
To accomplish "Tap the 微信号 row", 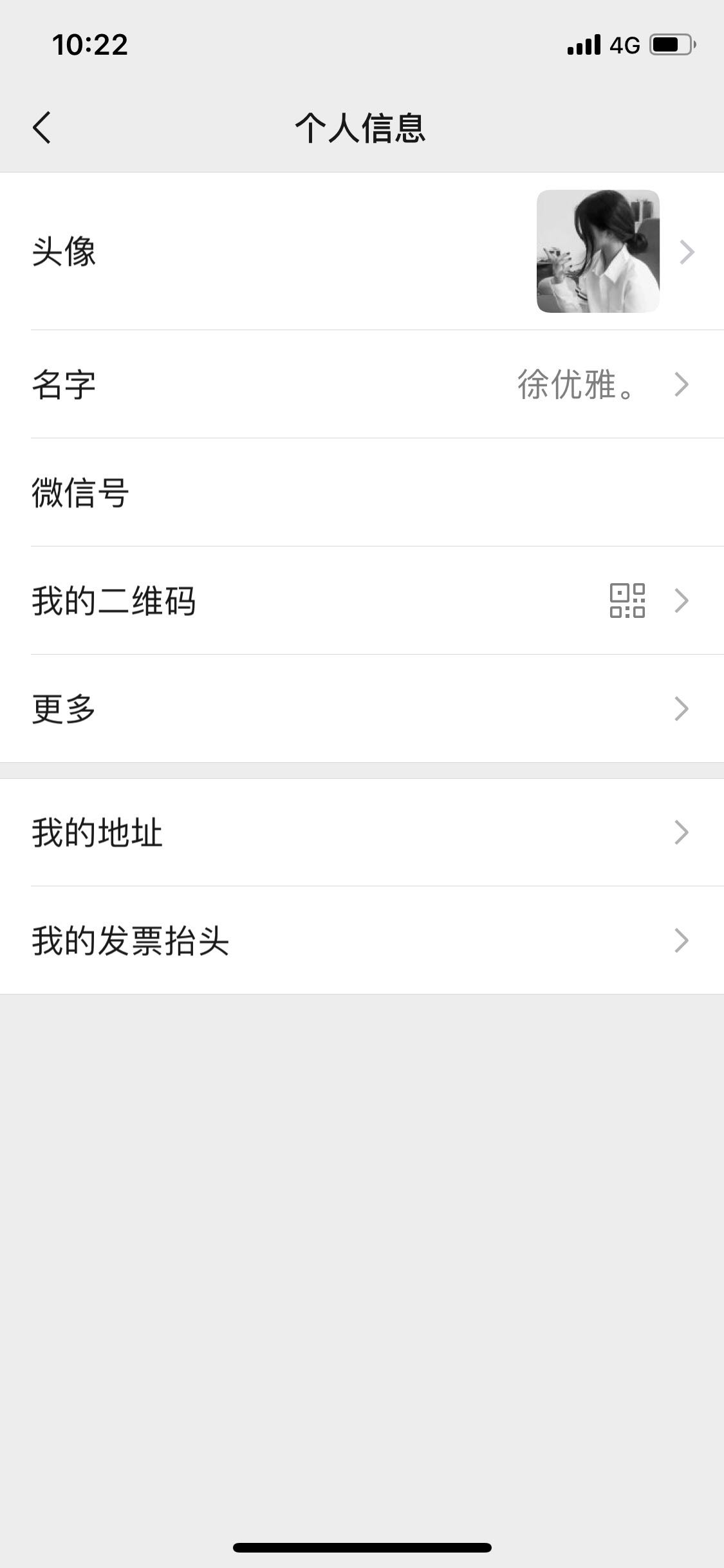I will [x=362, y=492].
